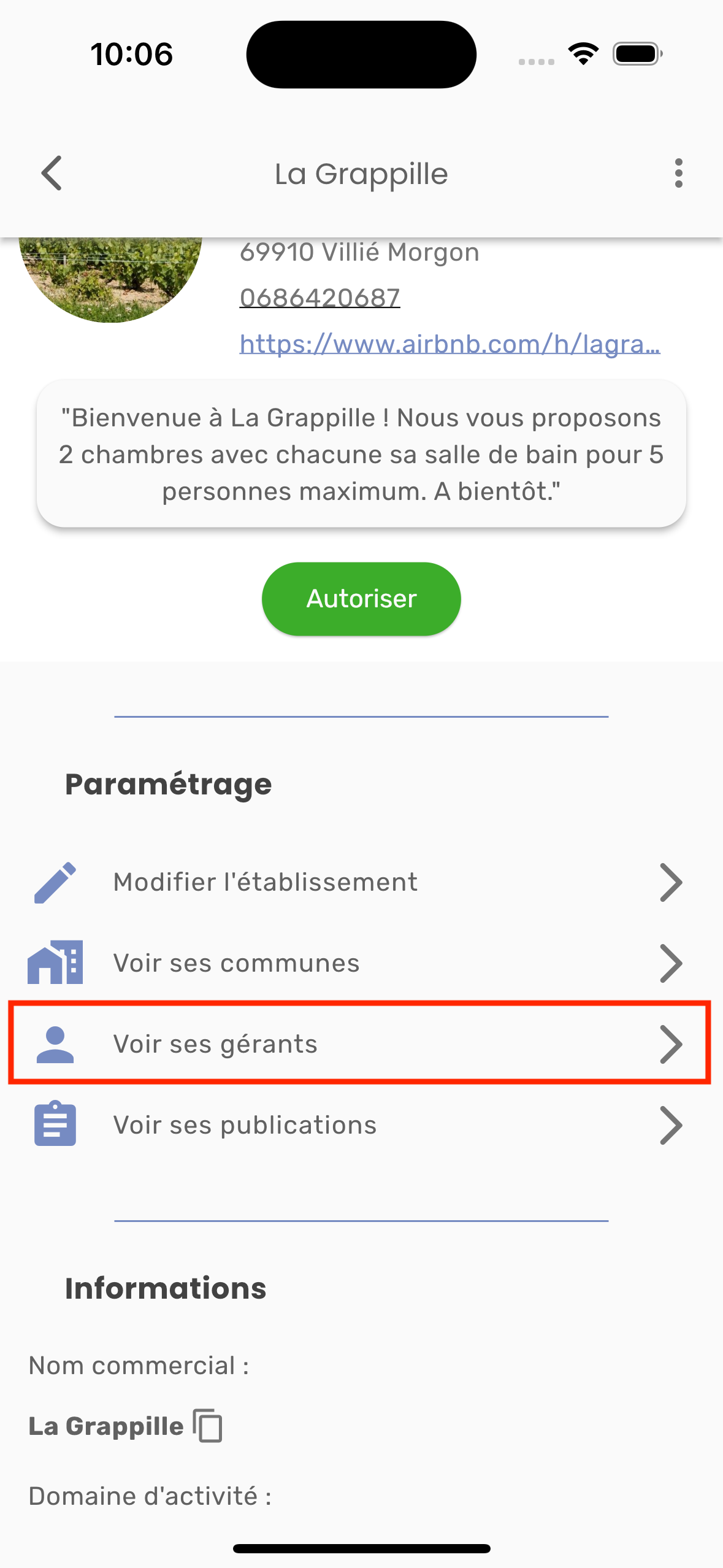This screenshot has width=723, height=1568.
Task: Open the Airbnb website link
Action: [x=449, y=344]
